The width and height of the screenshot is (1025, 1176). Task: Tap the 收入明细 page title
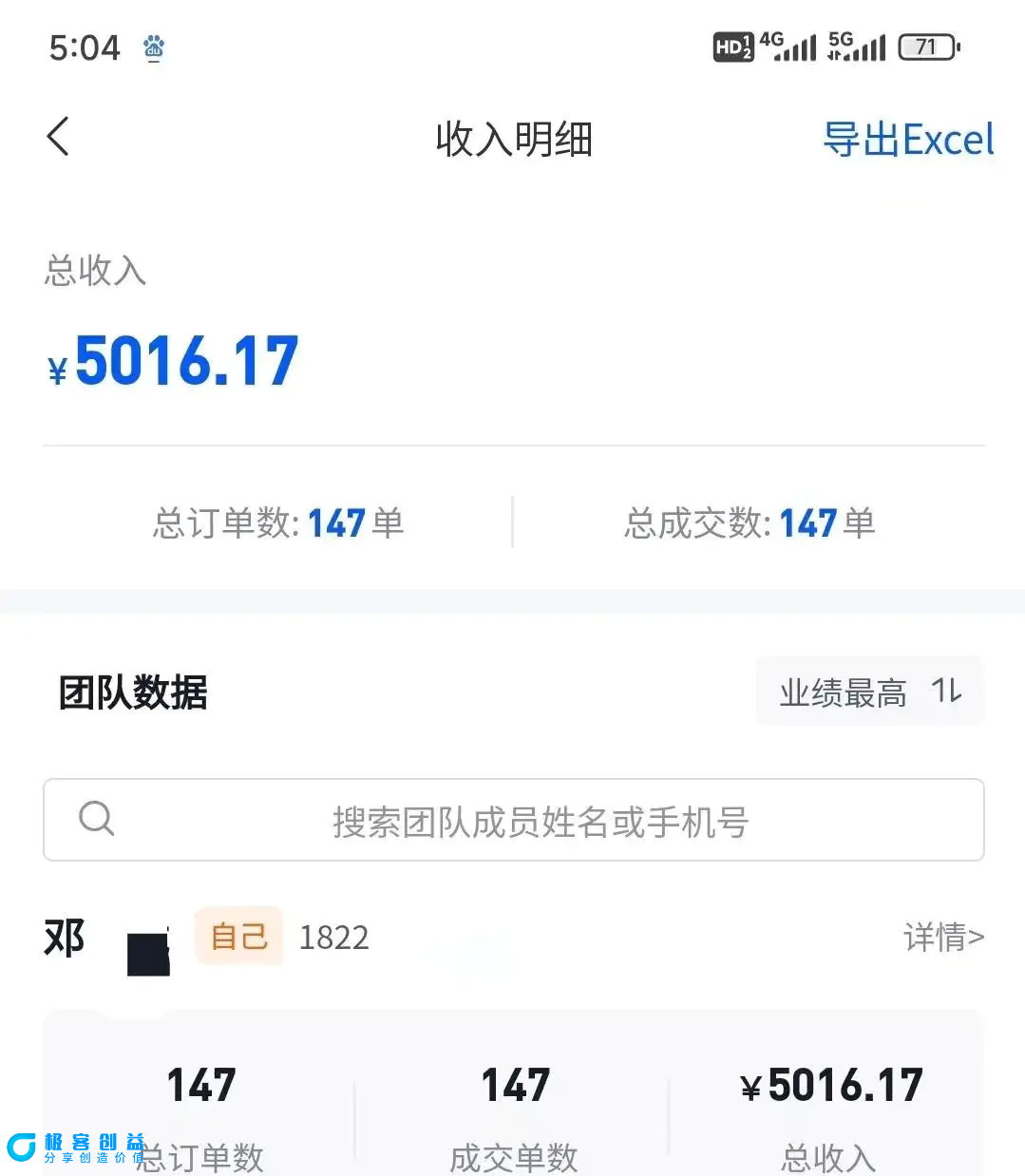coord(513,139)
